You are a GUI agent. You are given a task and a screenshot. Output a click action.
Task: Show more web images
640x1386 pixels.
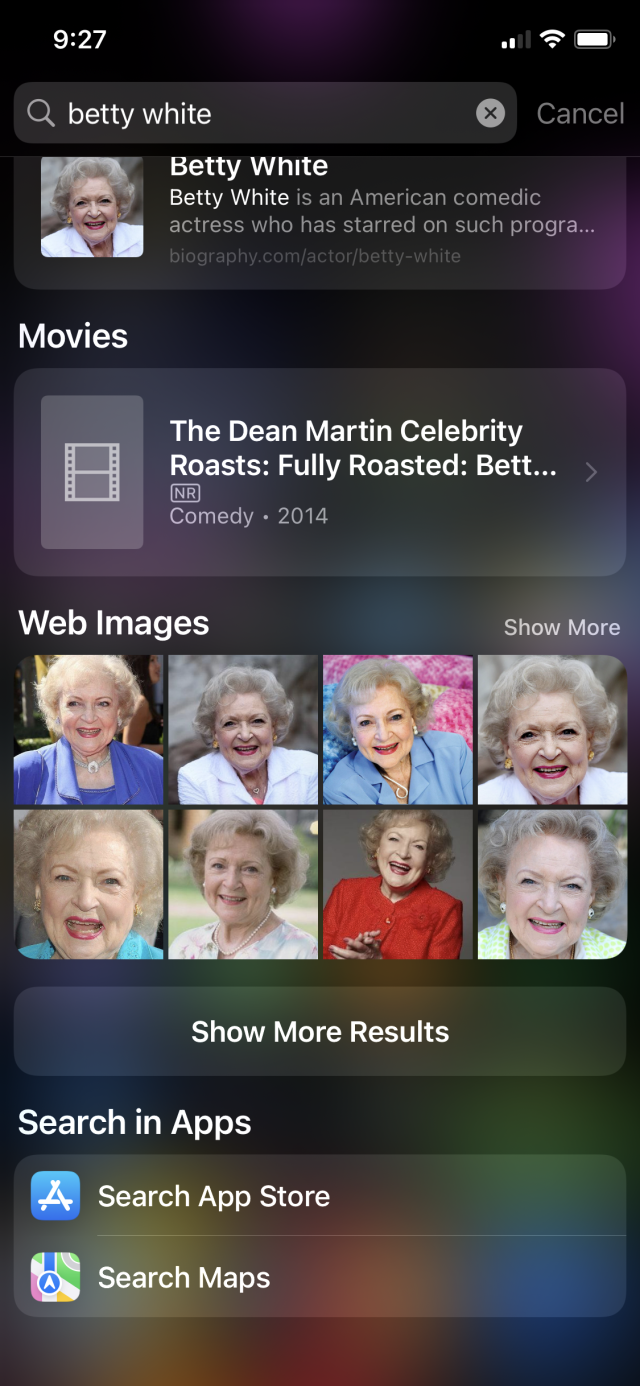[x=562, y=628]
